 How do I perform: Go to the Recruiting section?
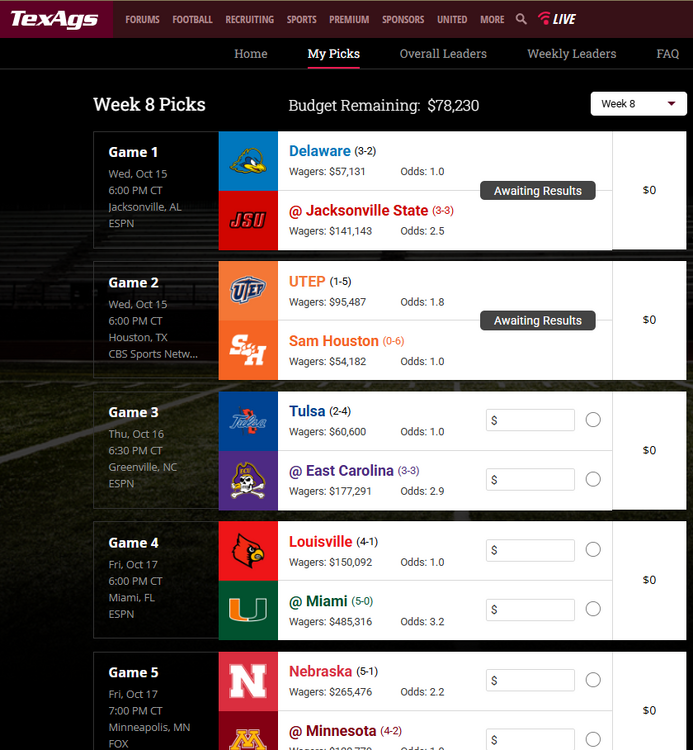tap(249, 19)
